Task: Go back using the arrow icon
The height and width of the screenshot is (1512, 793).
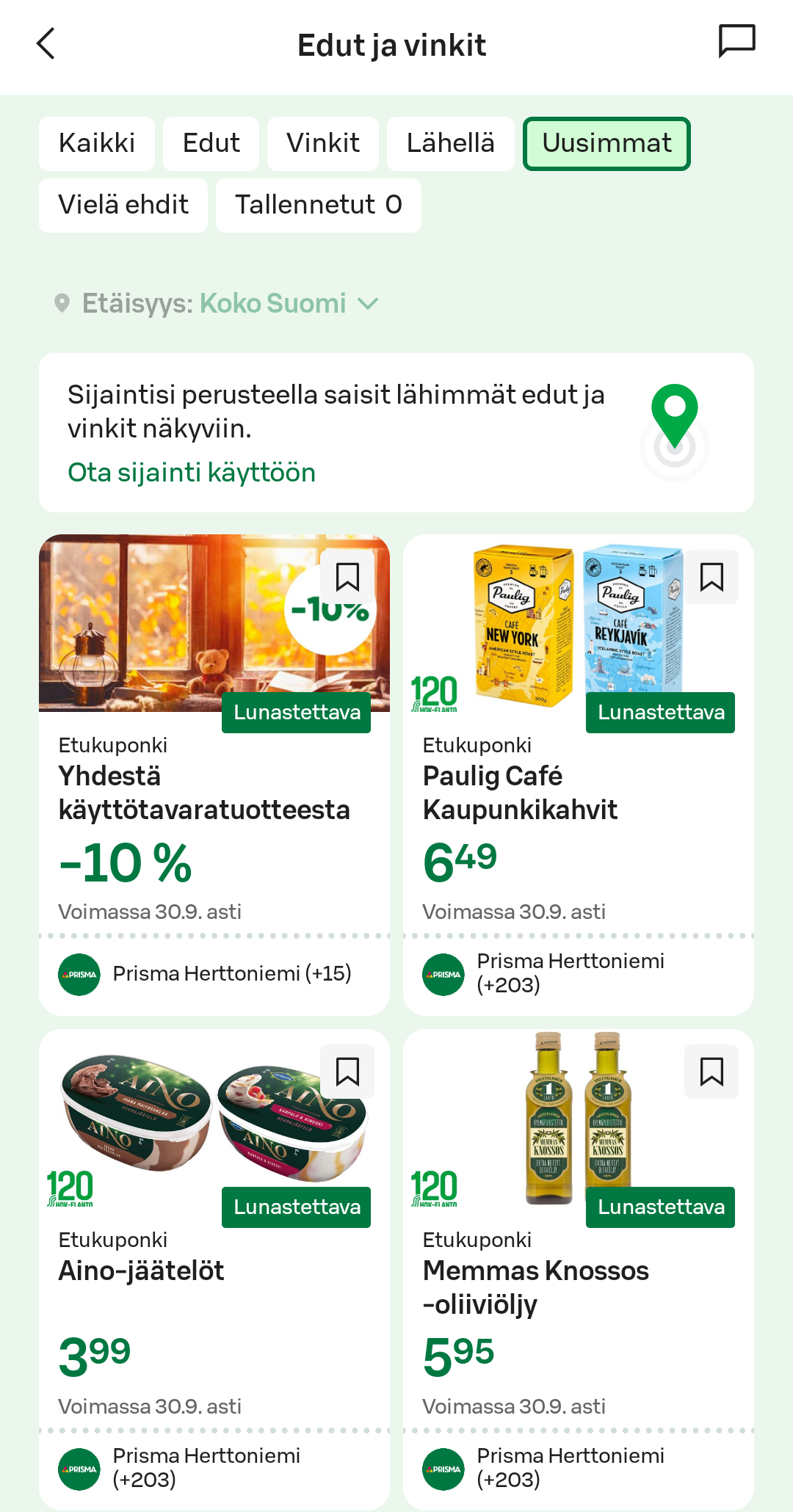Action: (x=46, y=44)
